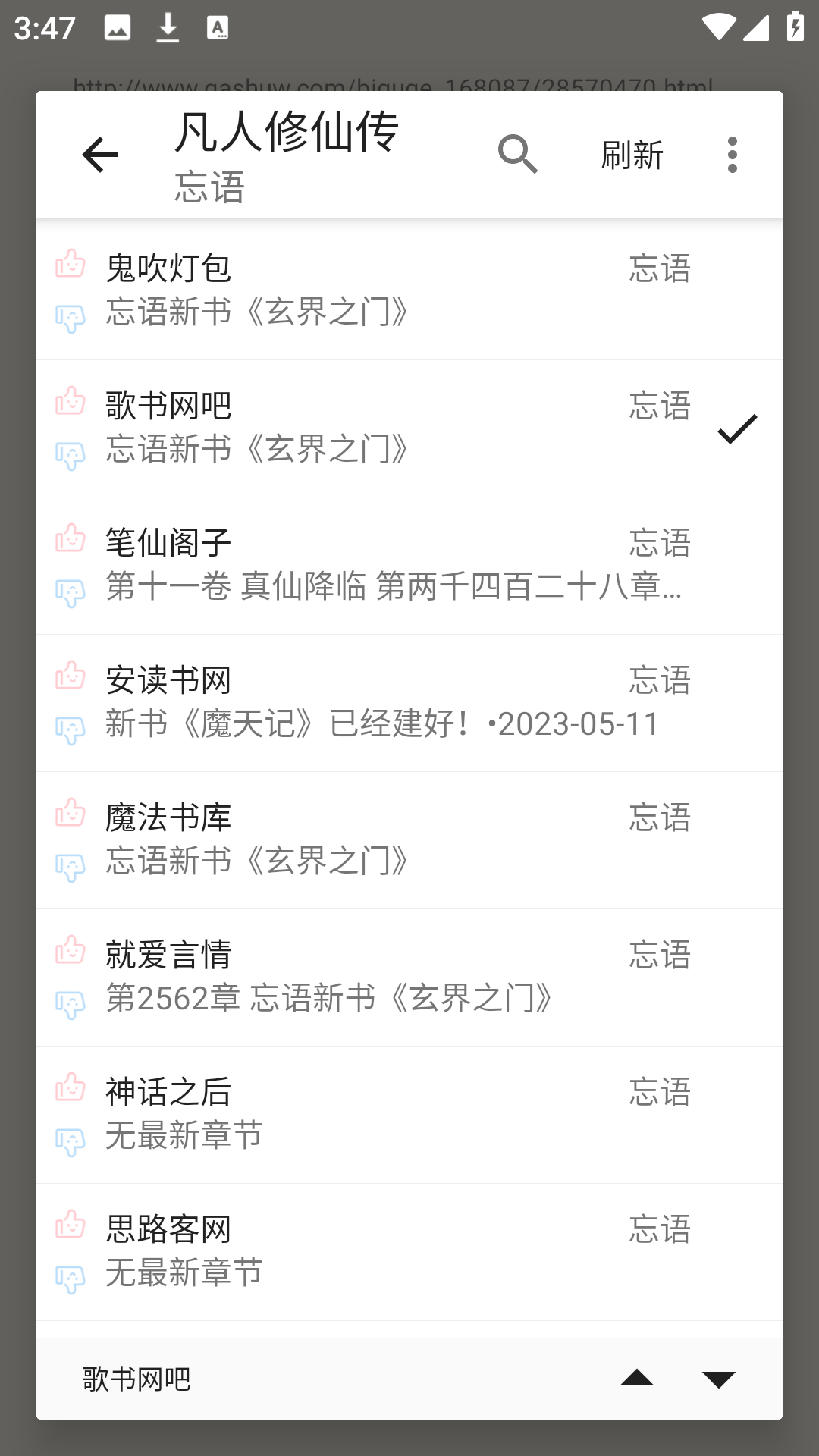Toggle the dislike icon for 神话之后
The height and width of the screenshot is (1456, 819).
tap(71, 1136)
